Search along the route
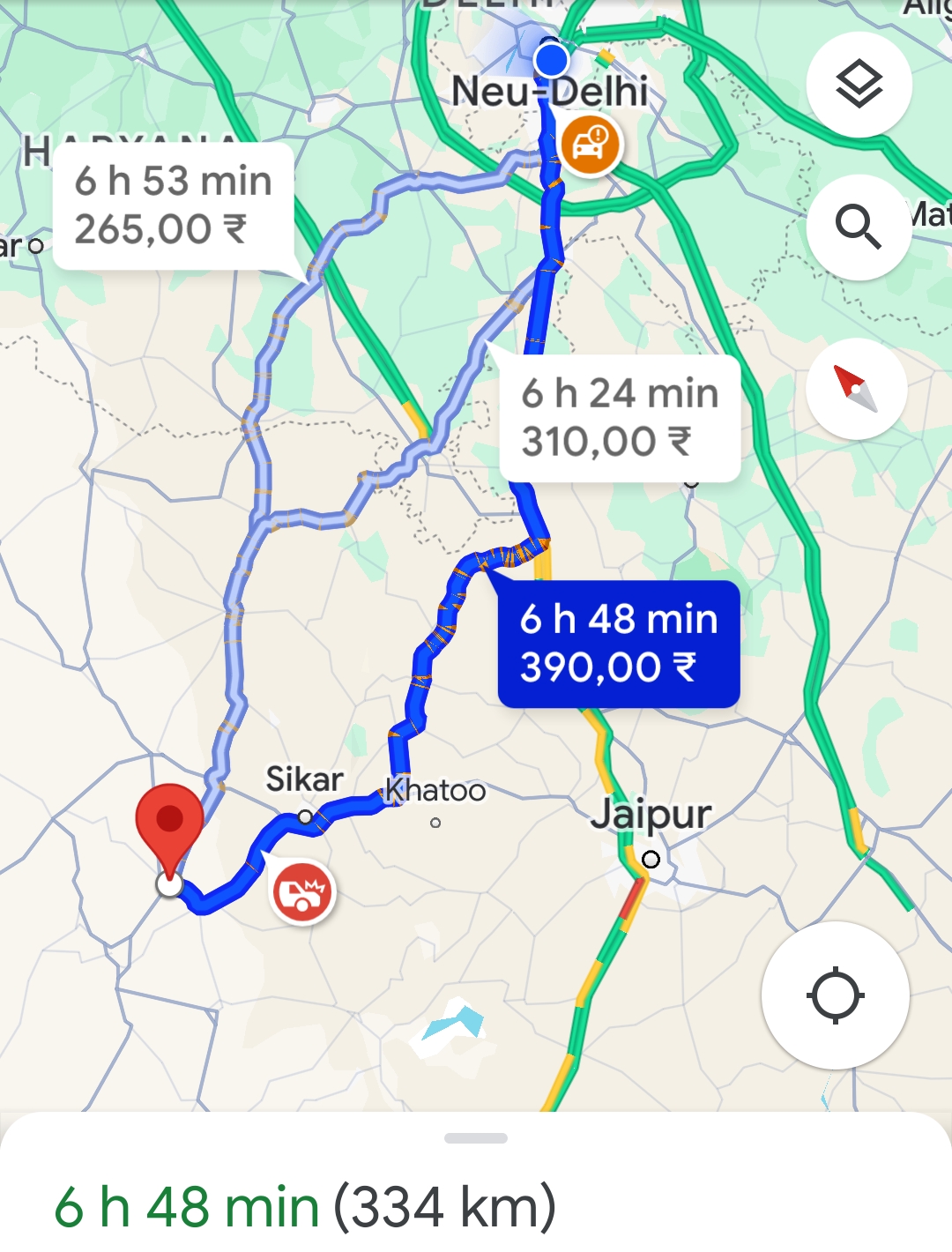Viewport: 952px width, 1252px height. [859, 227]
